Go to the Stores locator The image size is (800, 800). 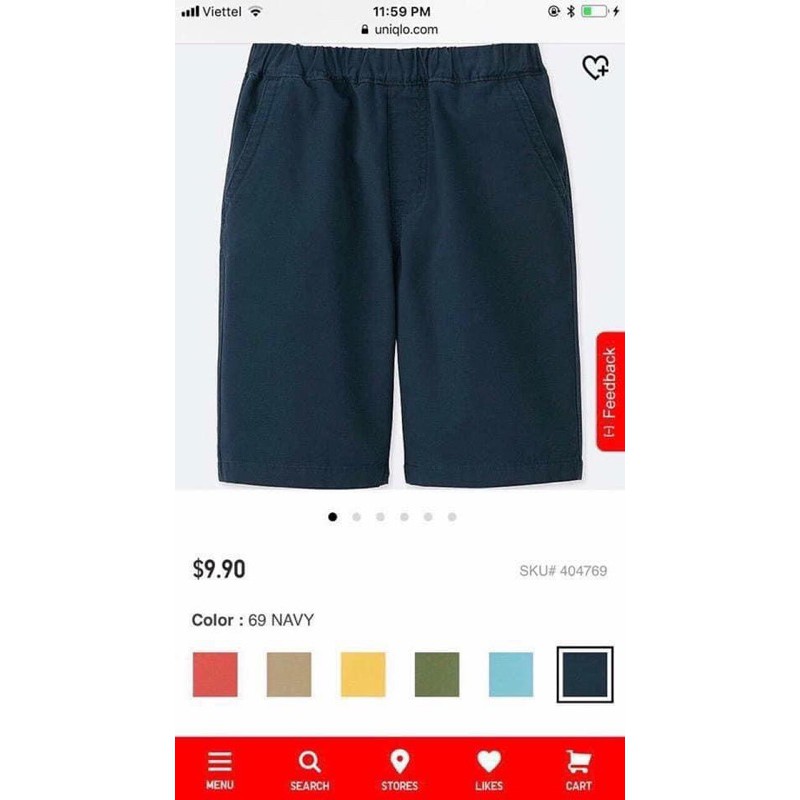coord(399,769)
